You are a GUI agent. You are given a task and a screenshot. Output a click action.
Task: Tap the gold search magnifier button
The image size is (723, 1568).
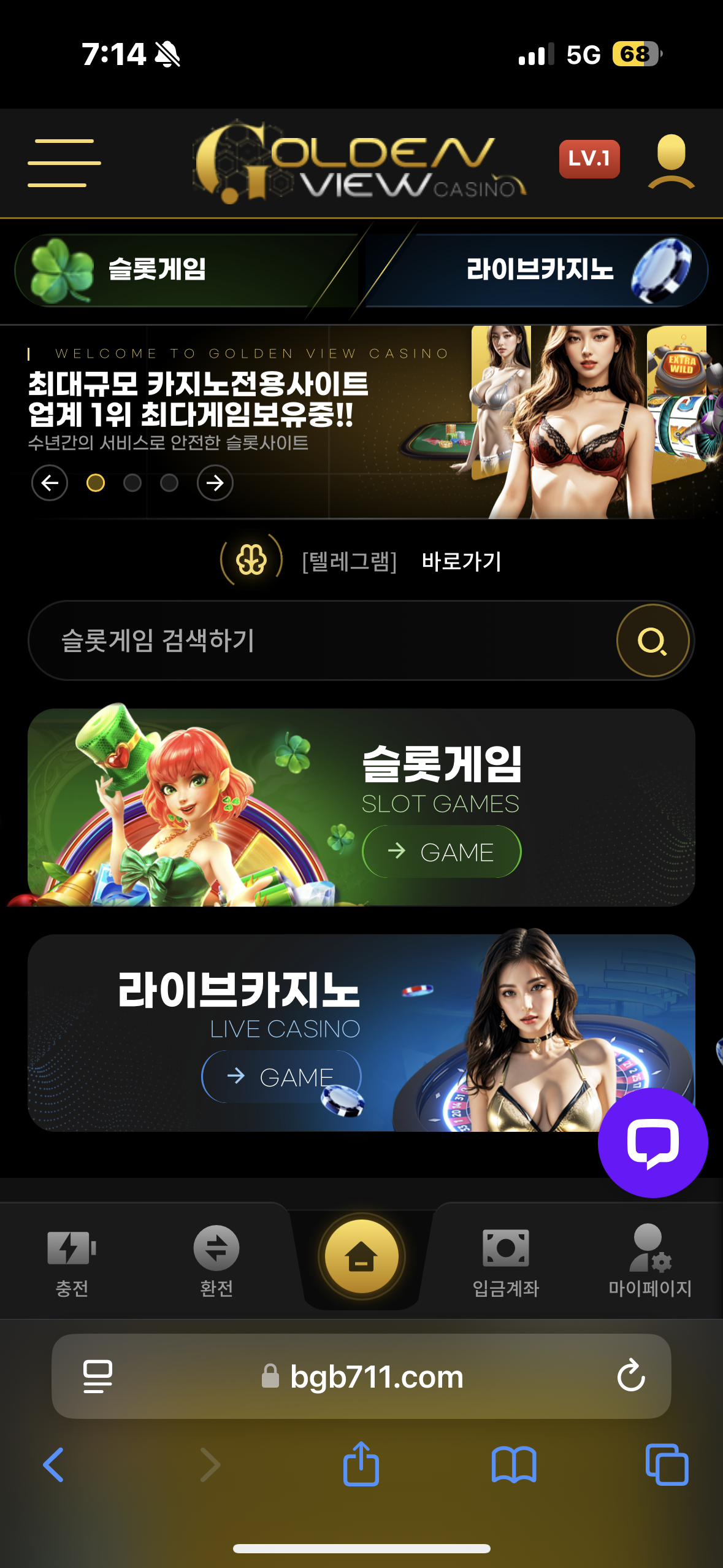[x=652, y=640]
